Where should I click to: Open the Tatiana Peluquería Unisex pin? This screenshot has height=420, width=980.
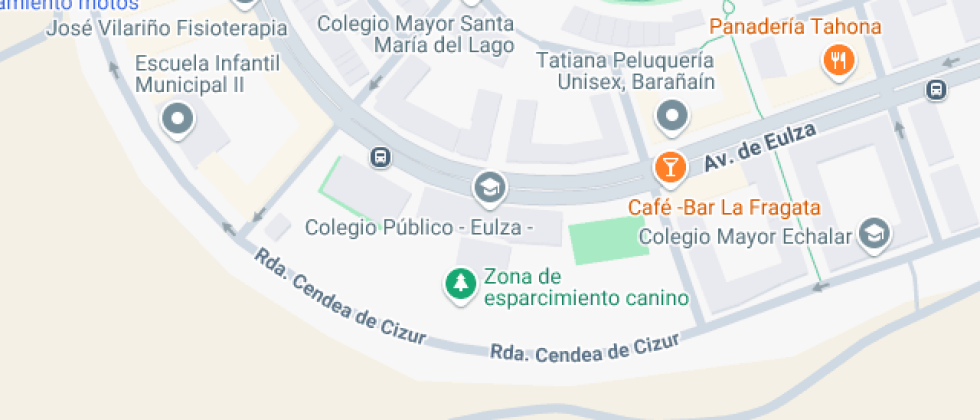point(672,117)
